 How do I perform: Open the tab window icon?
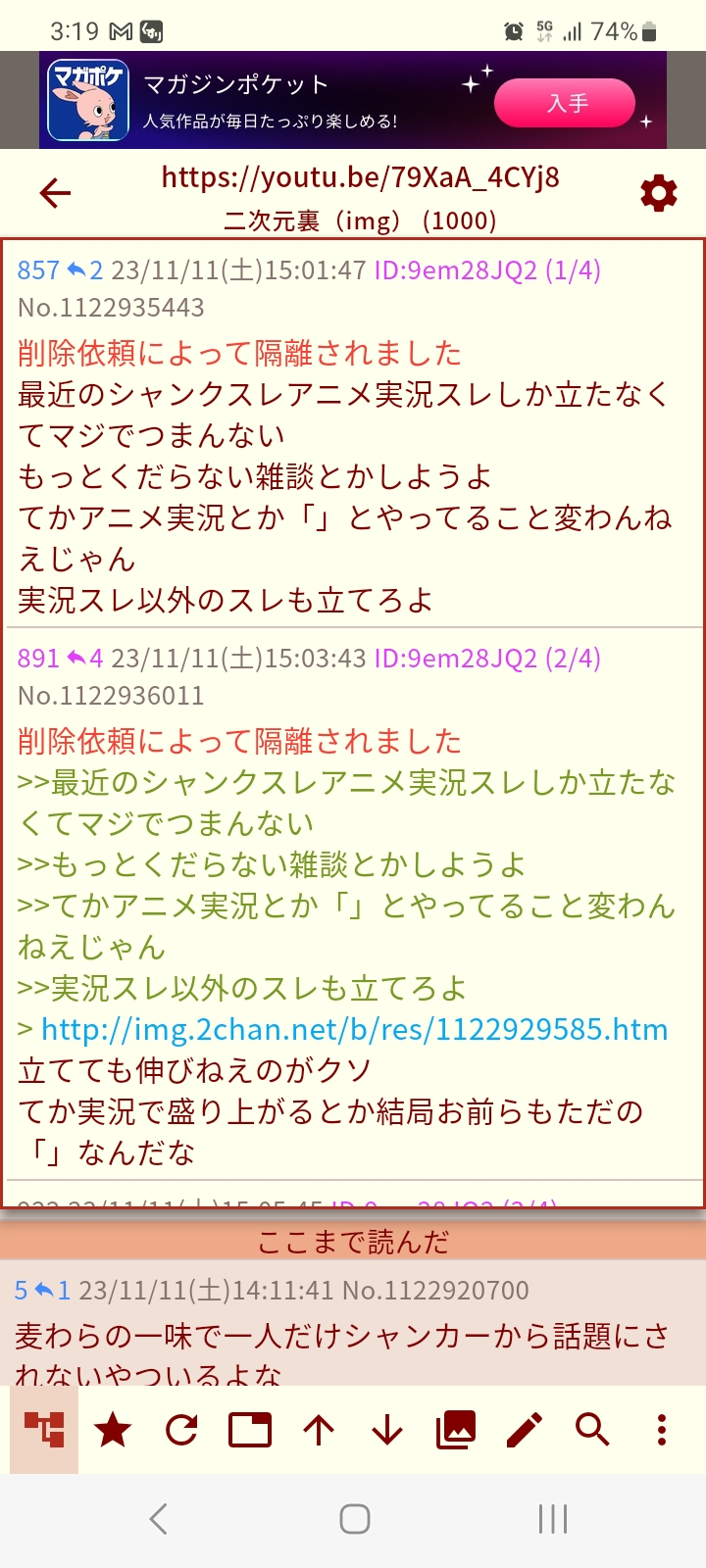pos(250,1431)
